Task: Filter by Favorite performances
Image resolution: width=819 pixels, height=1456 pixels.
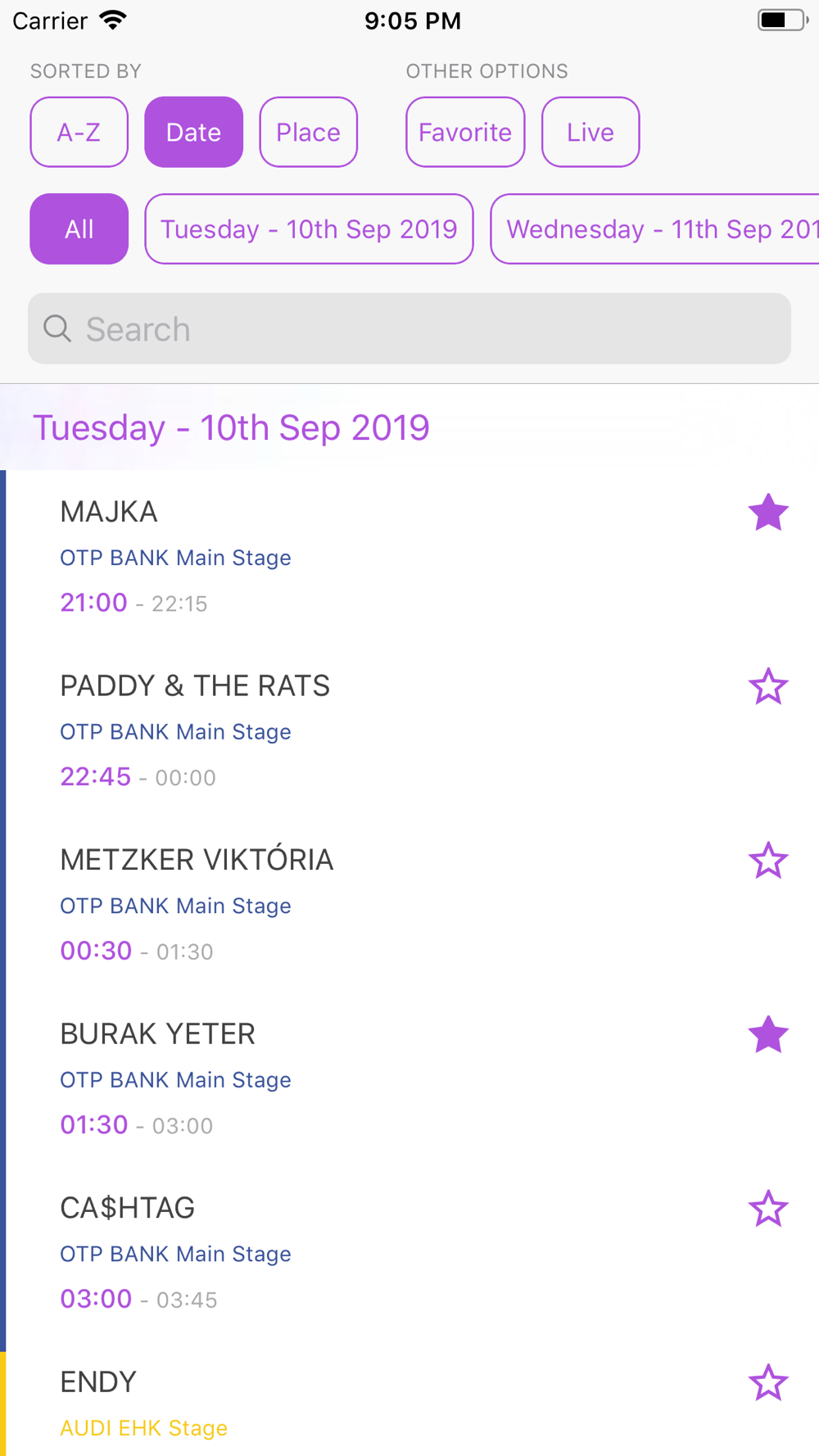Action: [x=465, y=132]
